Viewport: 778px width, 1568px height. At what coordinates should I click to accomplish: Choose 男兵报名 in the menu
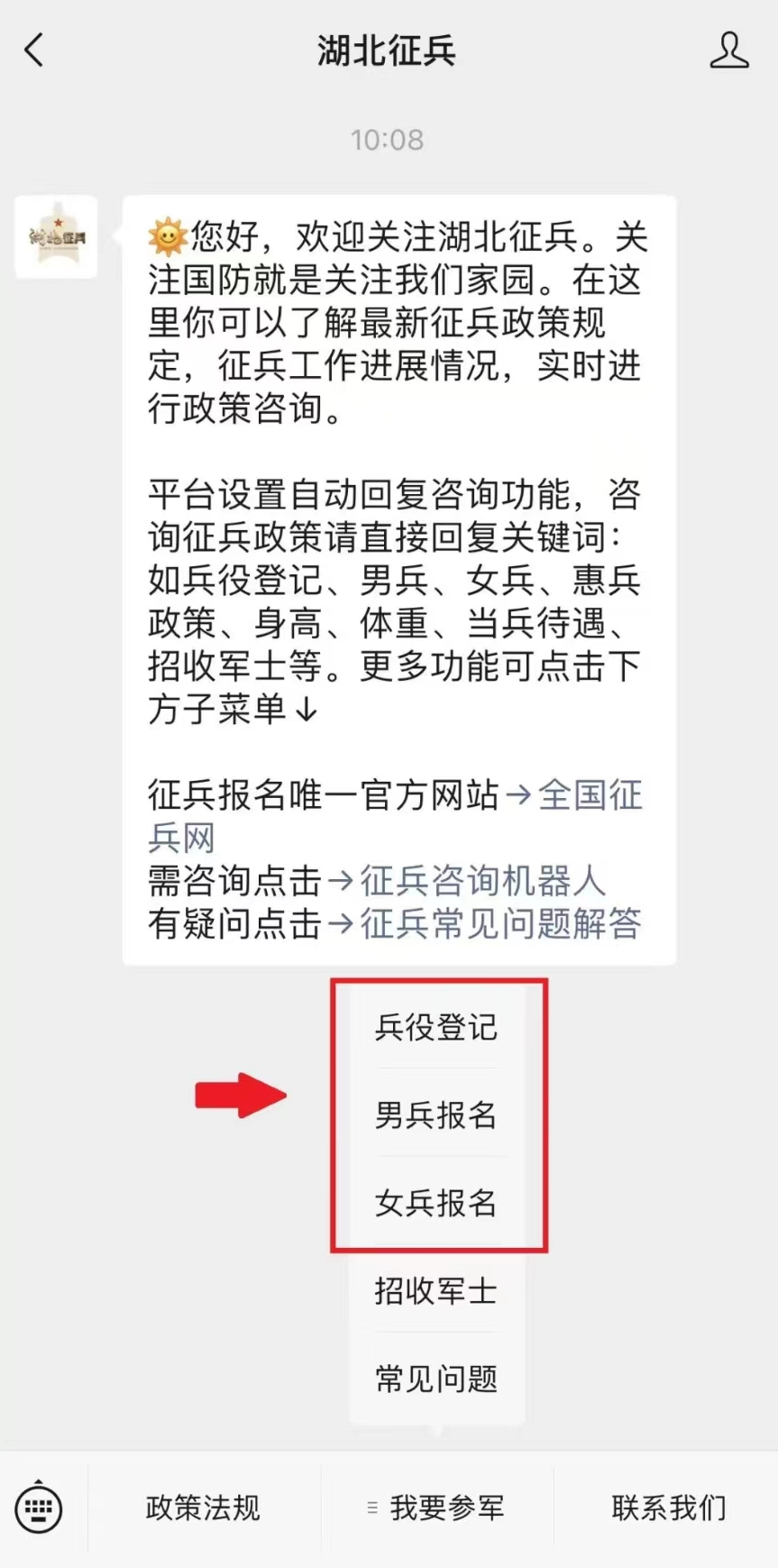[436, 1114]
